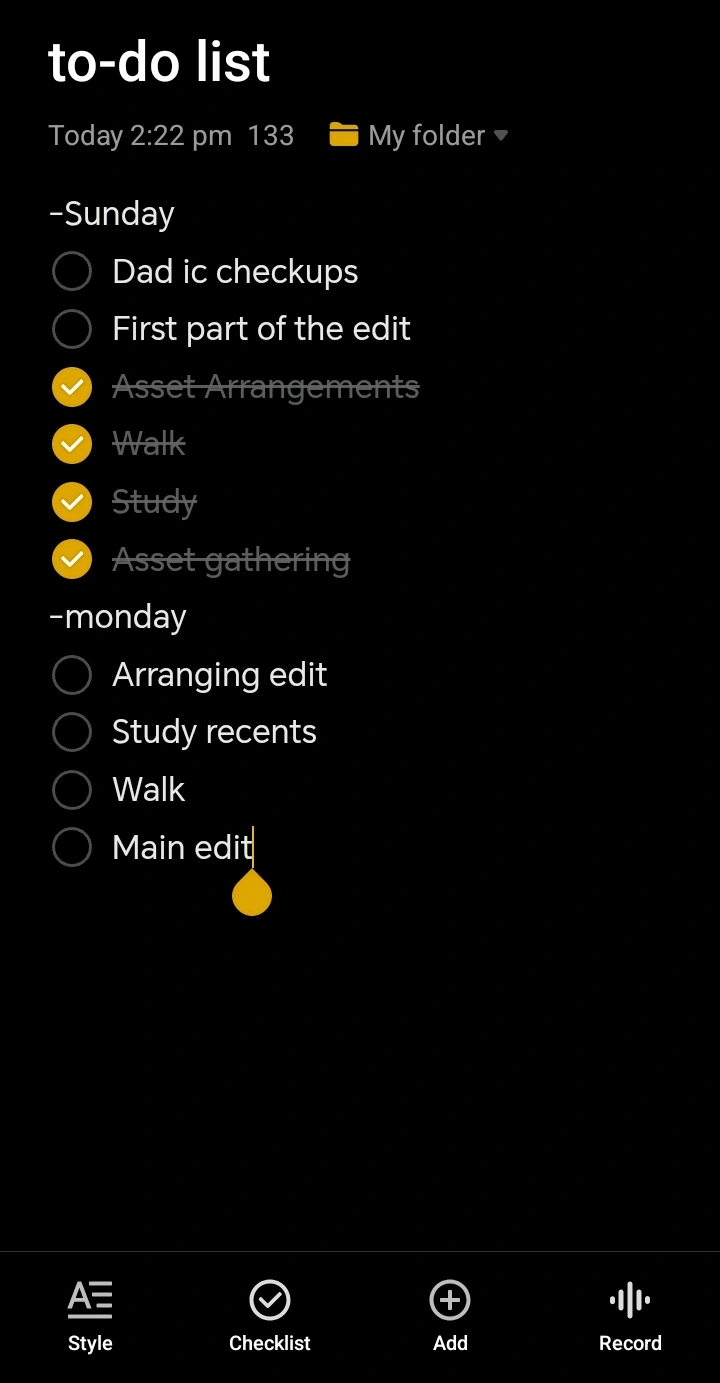
Task: Mark First part of the edit done
Action: [x=72, y=329]
